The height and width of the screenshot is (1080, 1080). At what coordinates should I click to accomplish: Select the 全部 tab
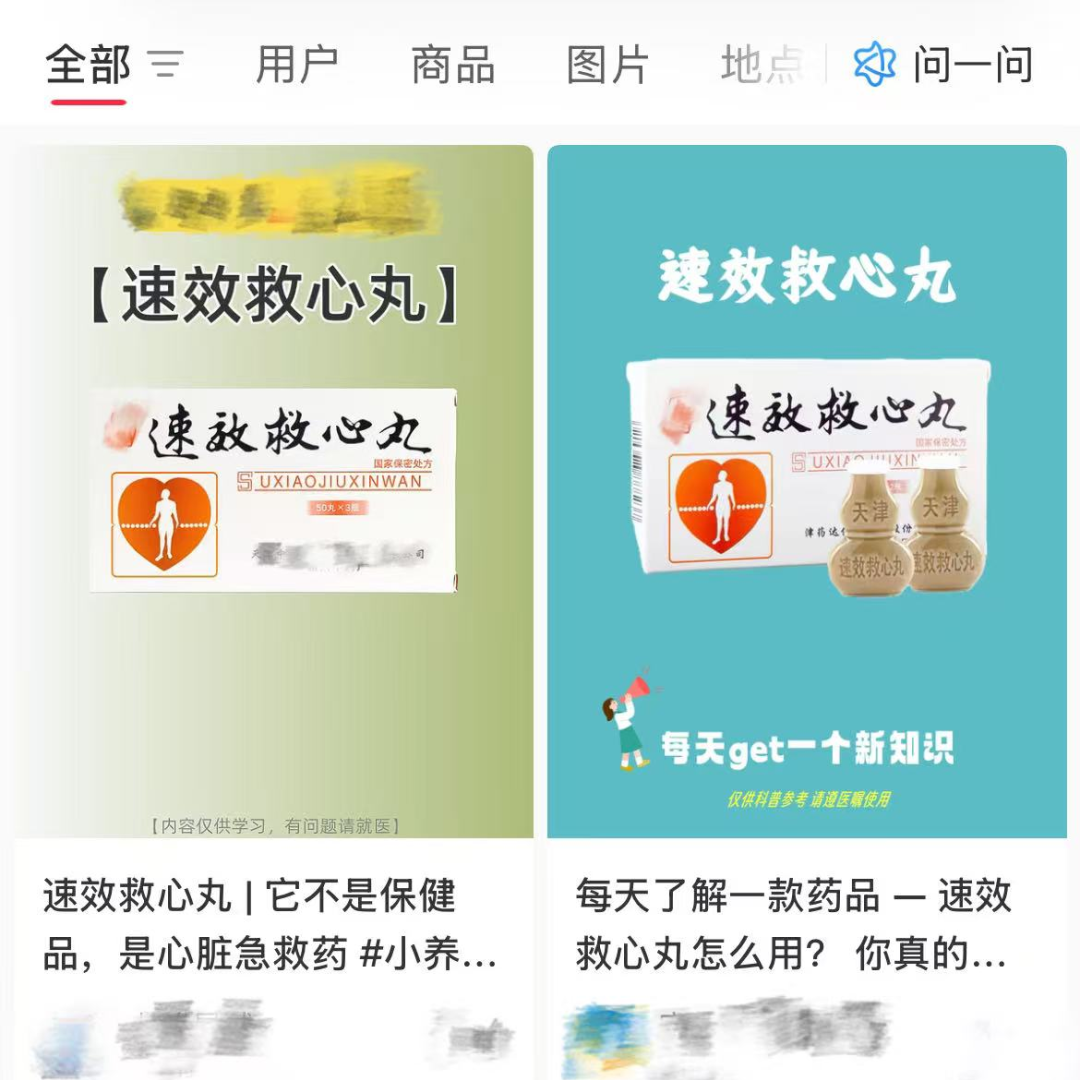point(88,66)
